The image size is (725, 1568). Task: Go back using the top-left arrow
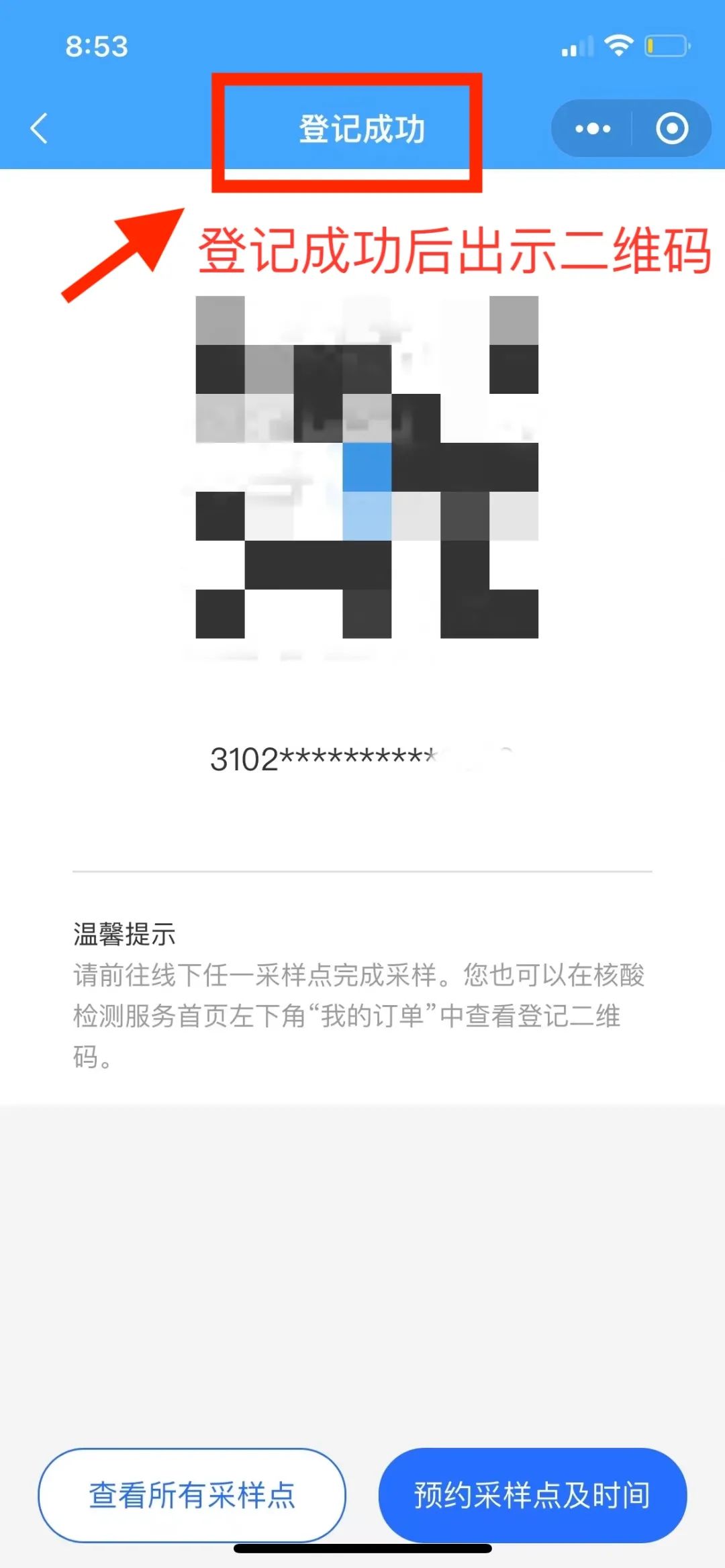click(x=40, y=128)
